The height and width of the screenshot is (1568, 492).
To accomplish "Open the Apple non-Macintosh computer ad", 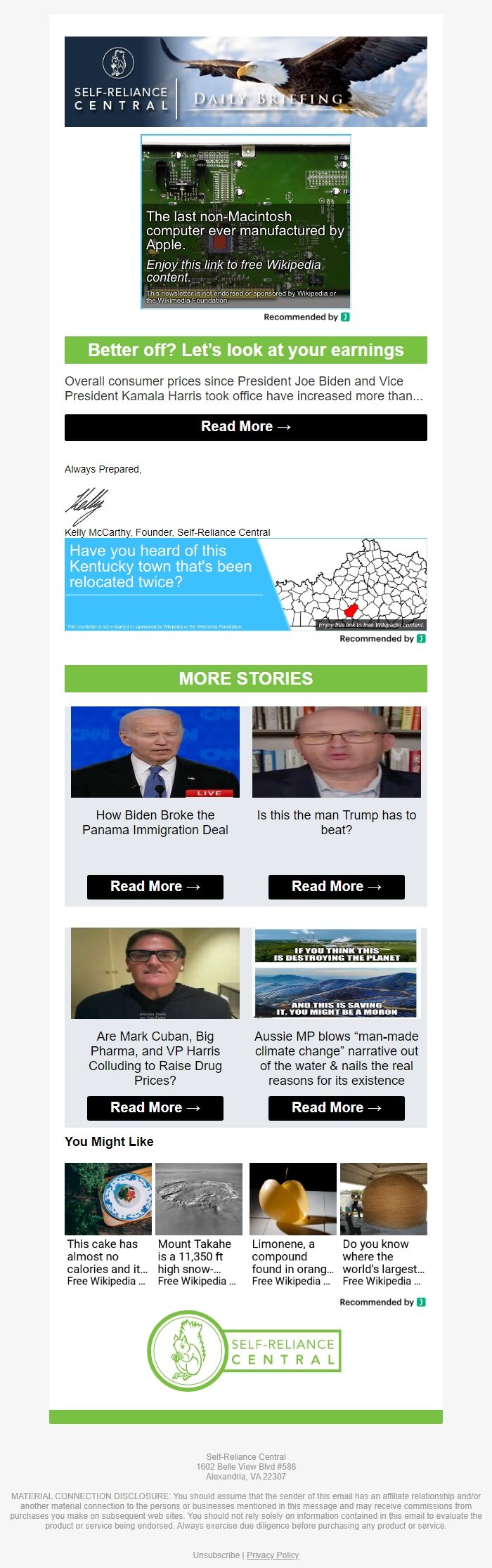I will click(x=245, y=222).
